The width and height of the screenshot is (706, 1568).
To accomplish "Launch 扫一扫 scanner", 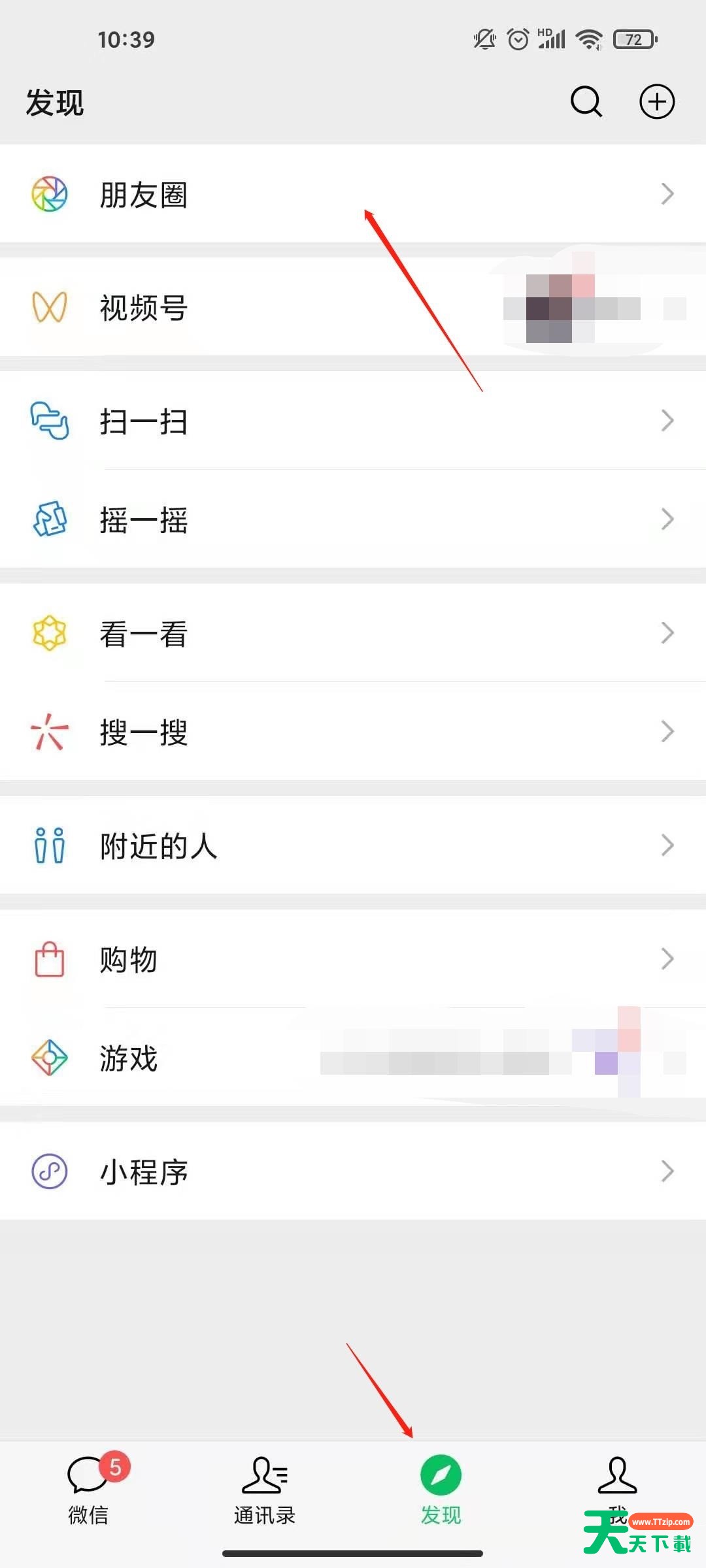I will click(353, 420).
